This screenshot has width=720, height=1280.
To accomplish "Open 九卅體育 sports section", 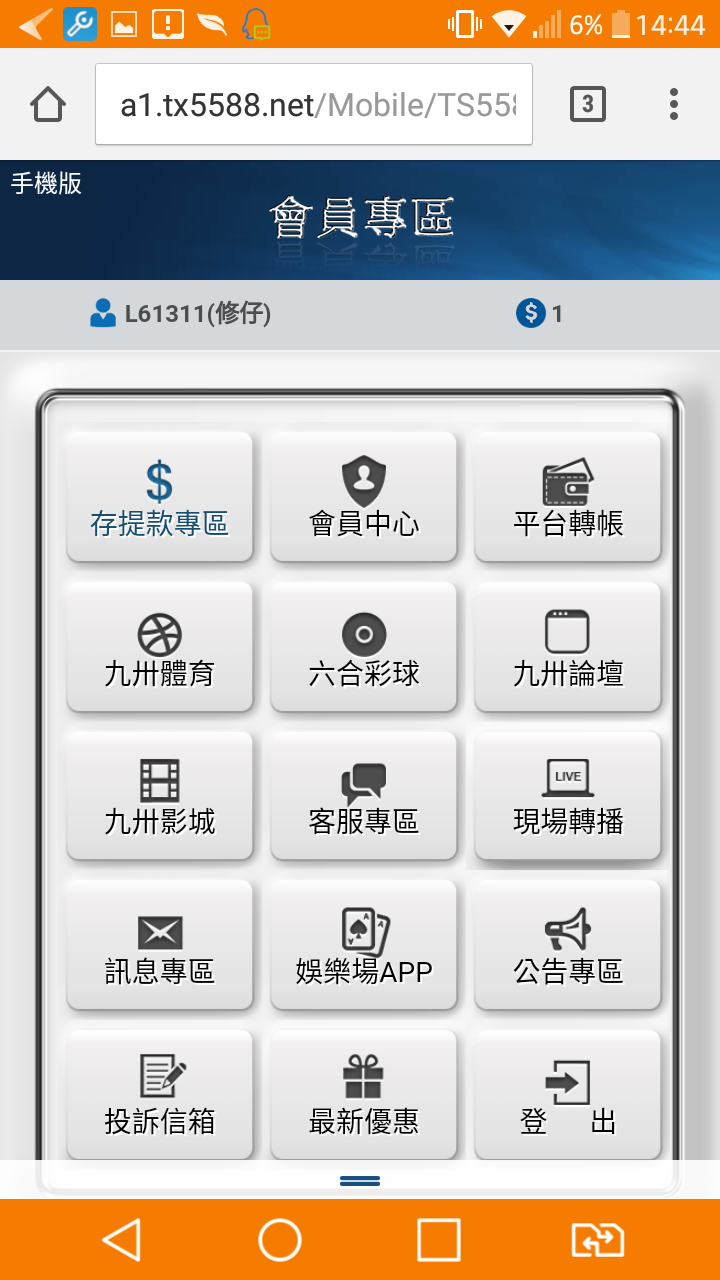I will (160, 647).
